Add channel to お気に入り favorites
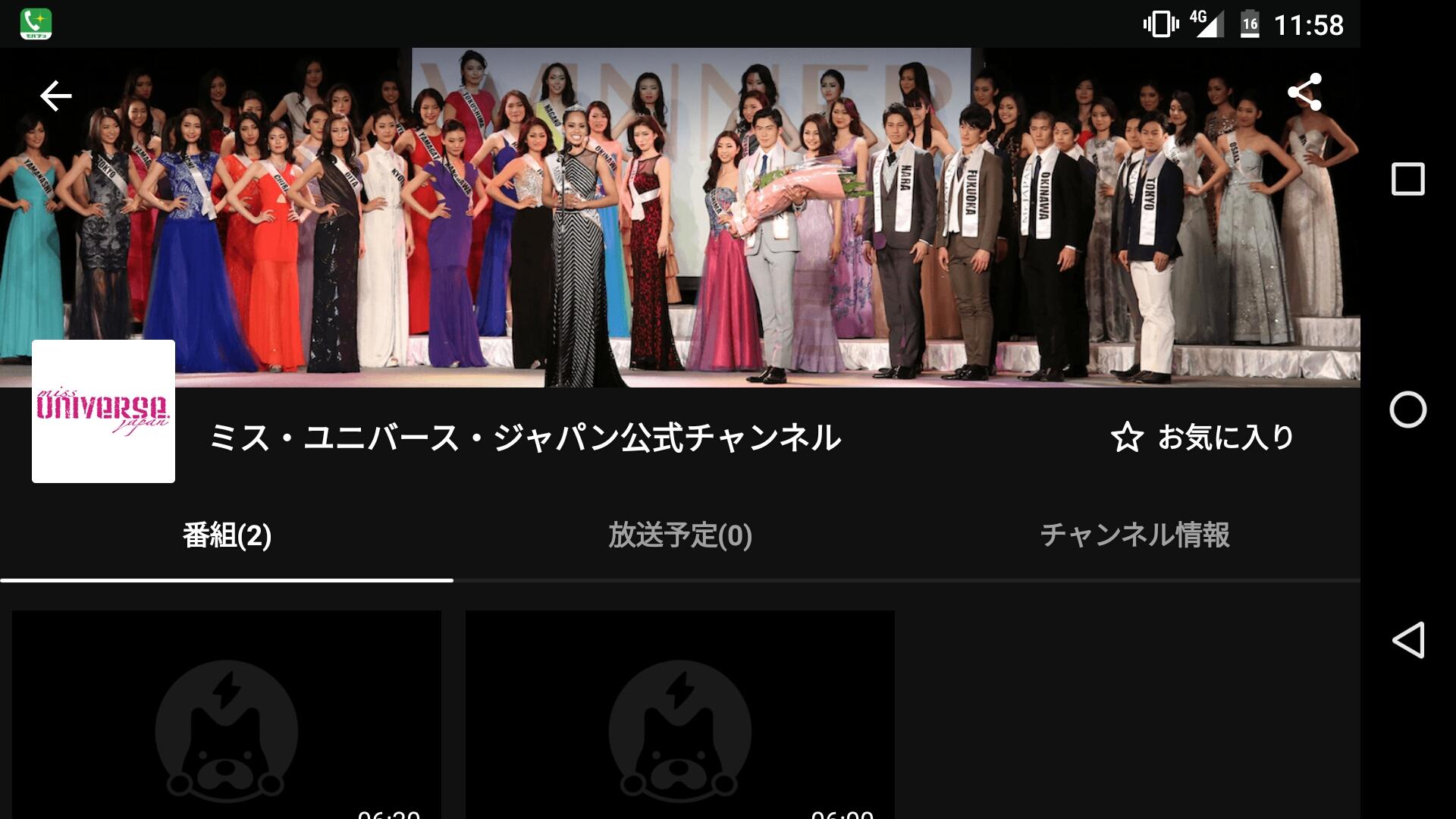The height and width of the screenshot is (819, 1456). click(x=1202, y=438)
